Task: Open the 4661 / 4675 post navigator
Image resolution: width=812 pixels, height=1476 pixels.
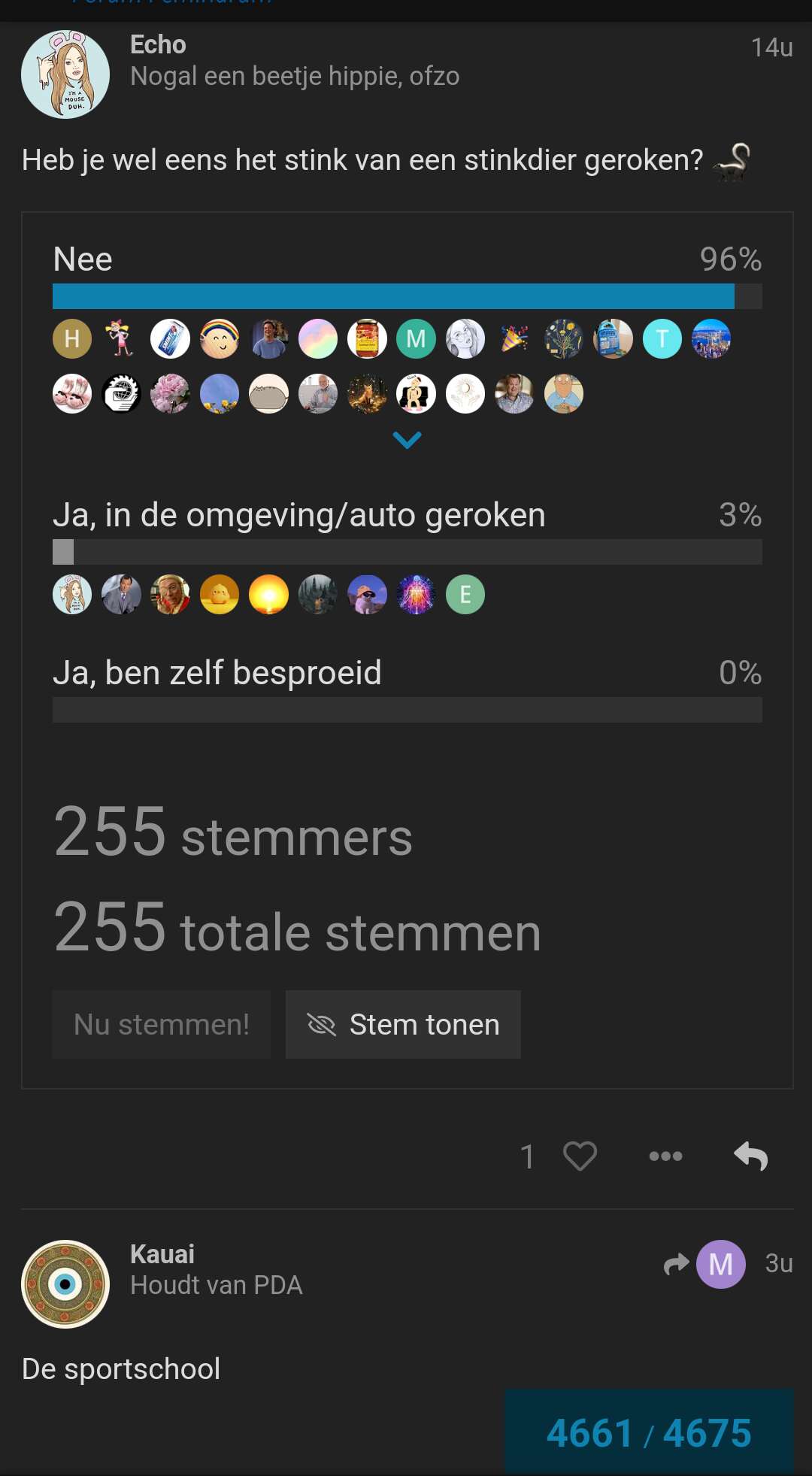Action: tap(649, 1432)
